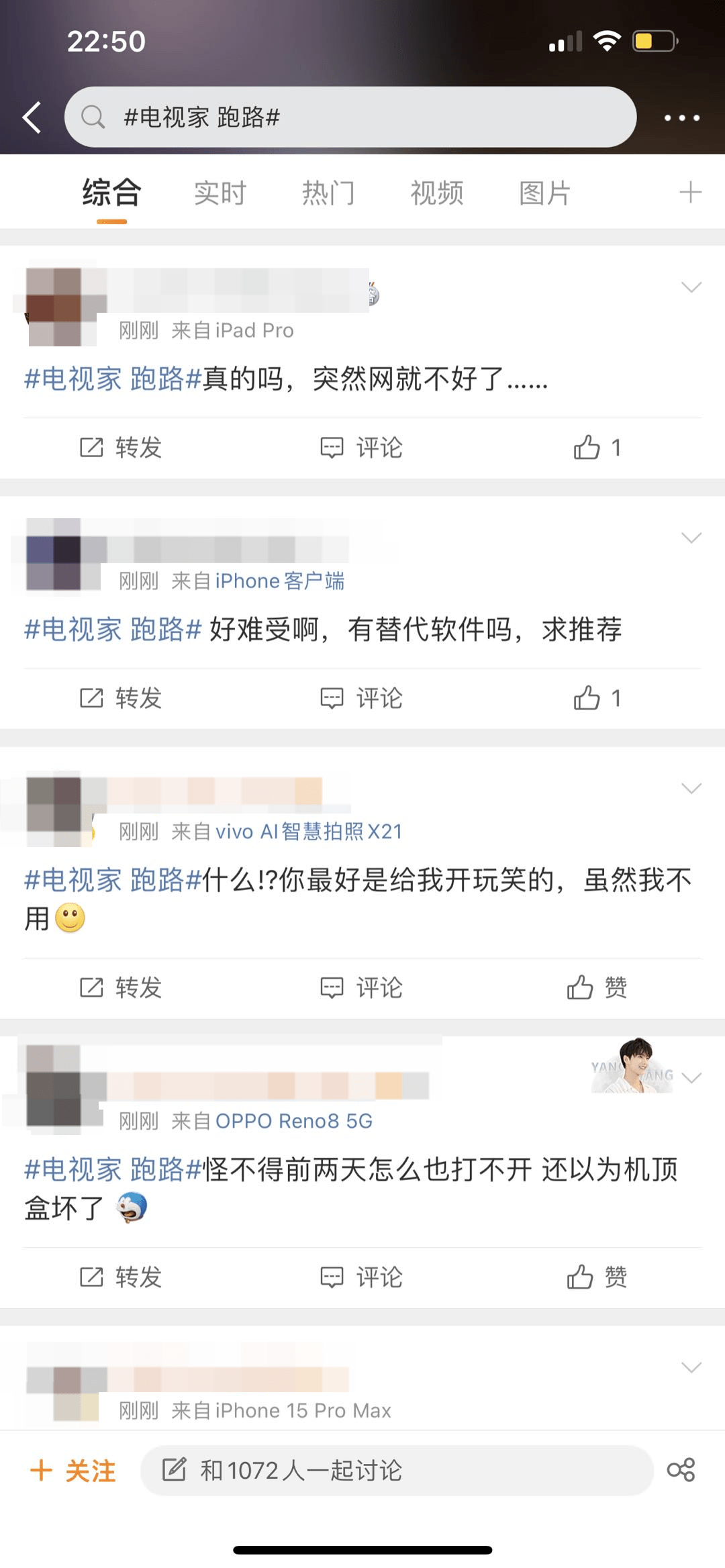Comment on the post asking 有替代软件吗

[x=361, y=698]
